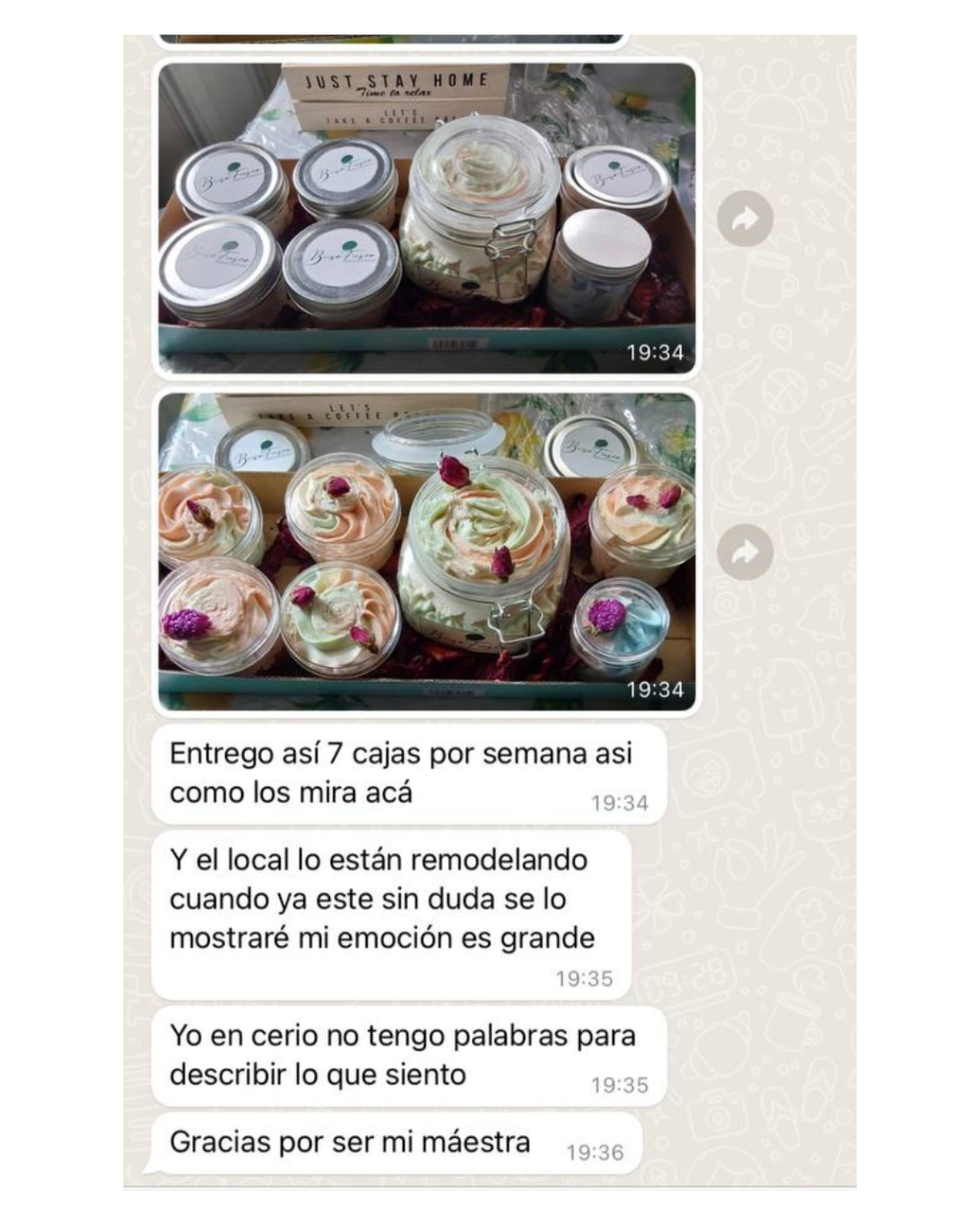Open the photo of closed lidded jars
The height and width of the screenshot is (1225, 980).
click(x=426, y=218)
